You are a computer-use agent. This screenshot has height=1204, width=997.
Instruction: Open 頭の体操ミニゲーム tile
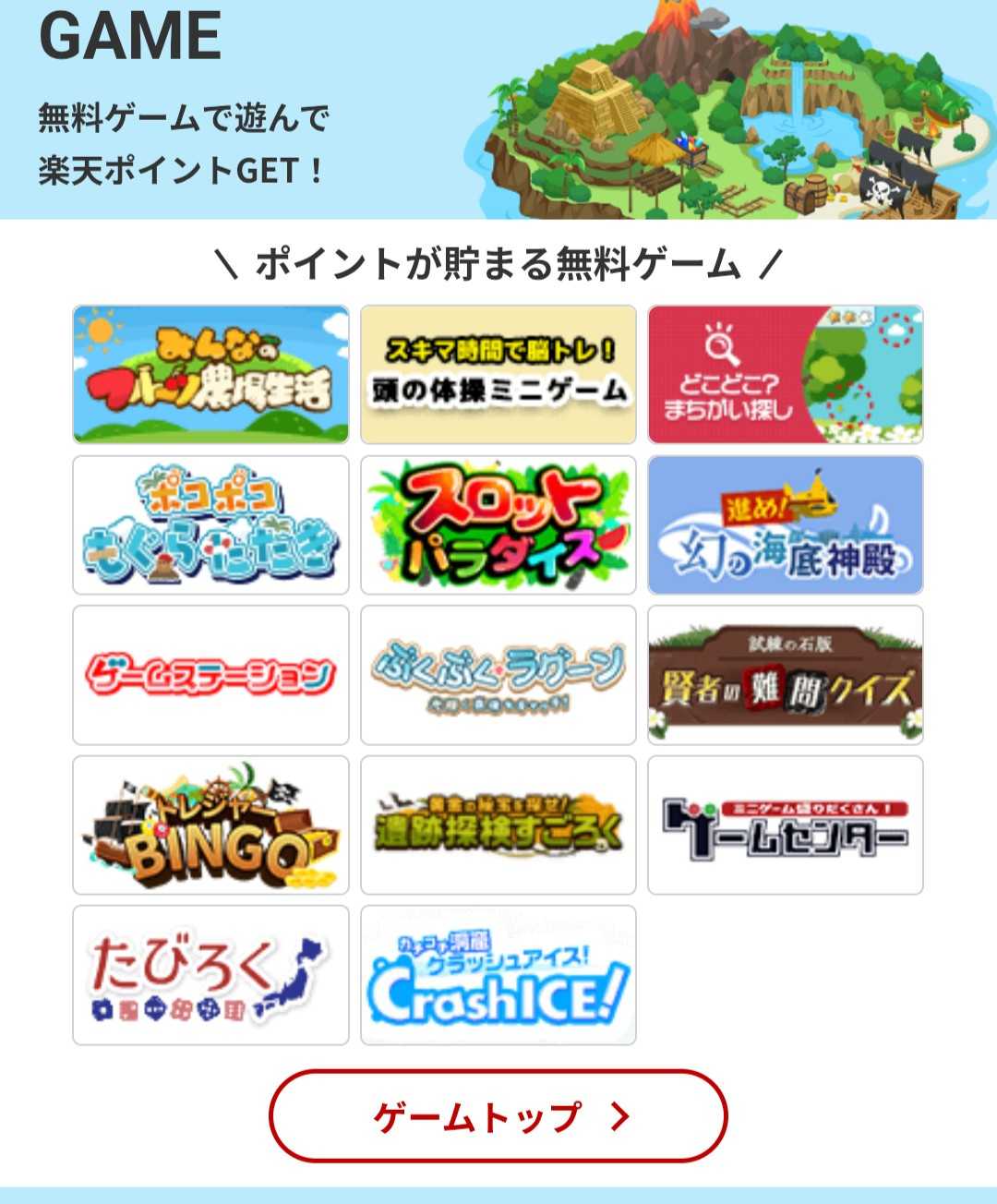(498, 374)
